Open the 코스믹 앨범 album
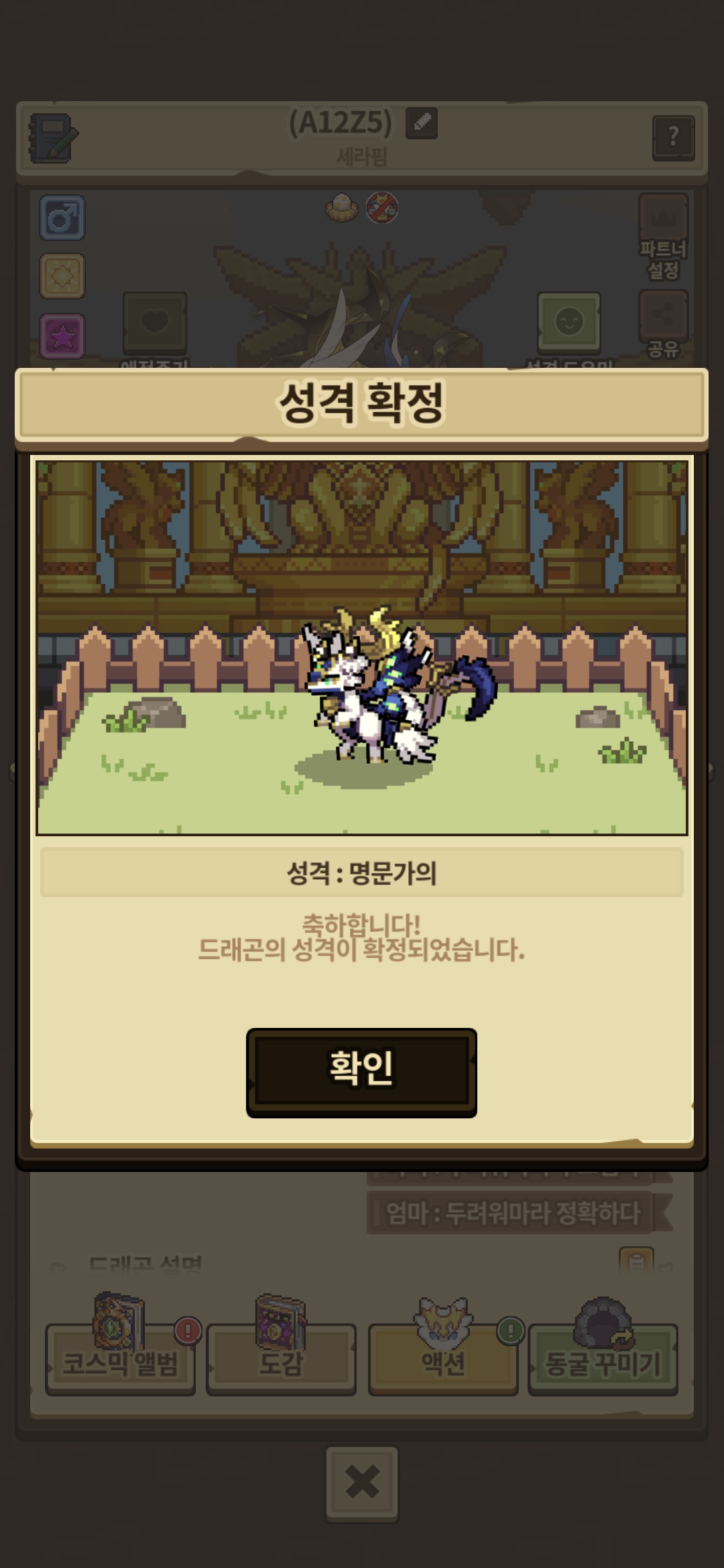724x1568 pixels. (x=120, y=1360)
